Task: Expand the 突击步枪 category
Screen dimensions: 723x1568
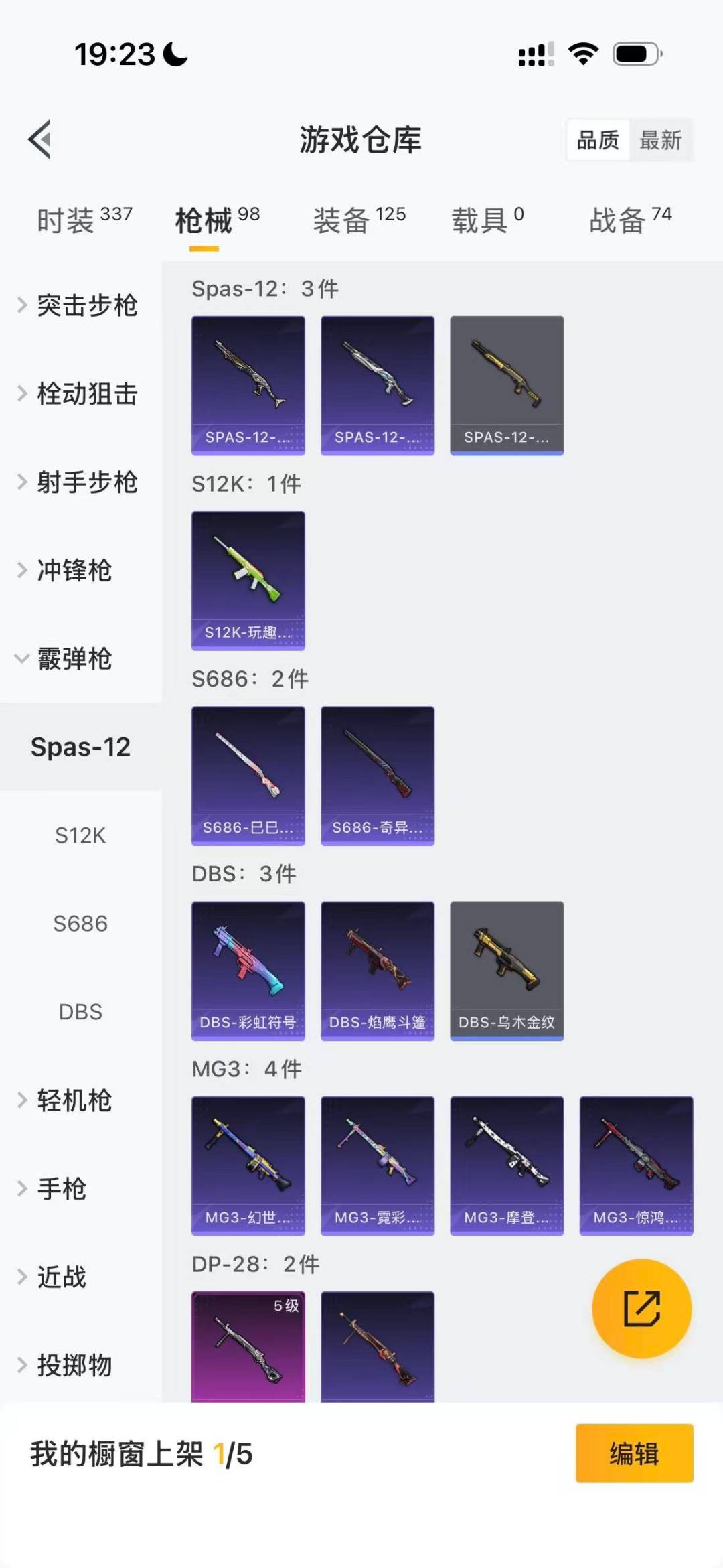Action: [x=87, y=306]
